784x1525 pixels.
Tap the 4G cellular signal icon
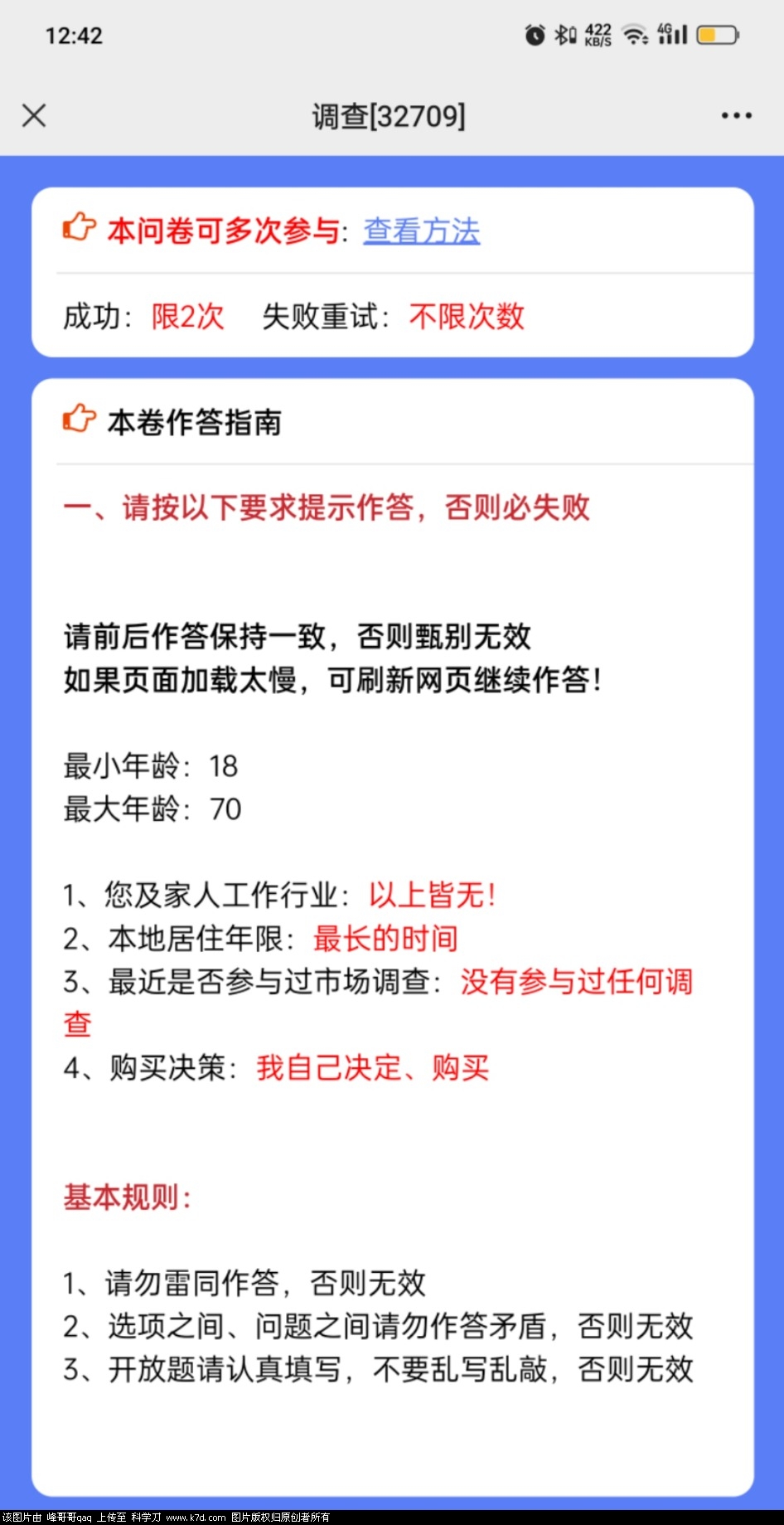coord(671,35)
